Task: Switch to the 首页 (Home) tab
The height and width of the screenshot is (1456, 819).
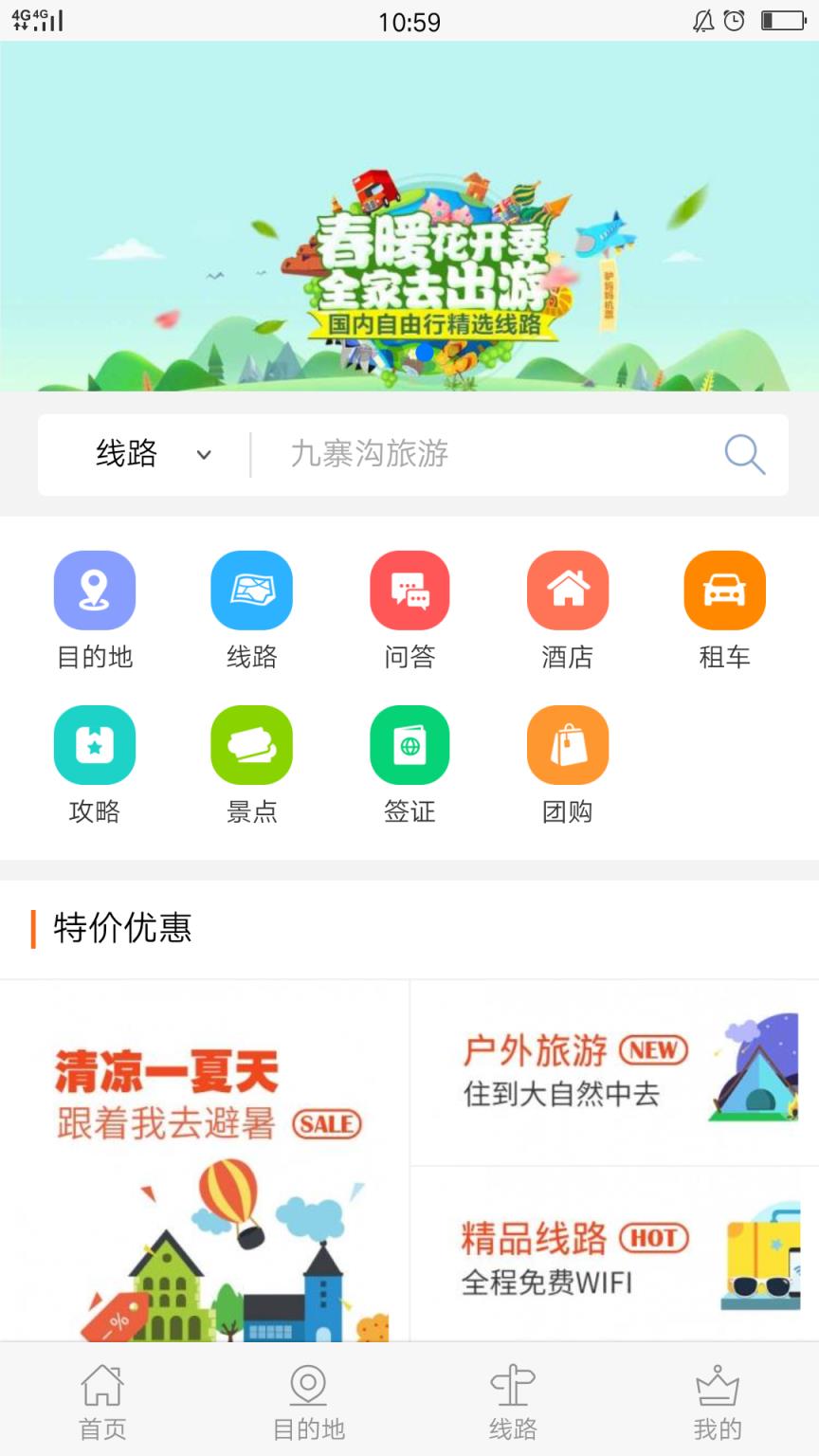Action: (101, 1403)
